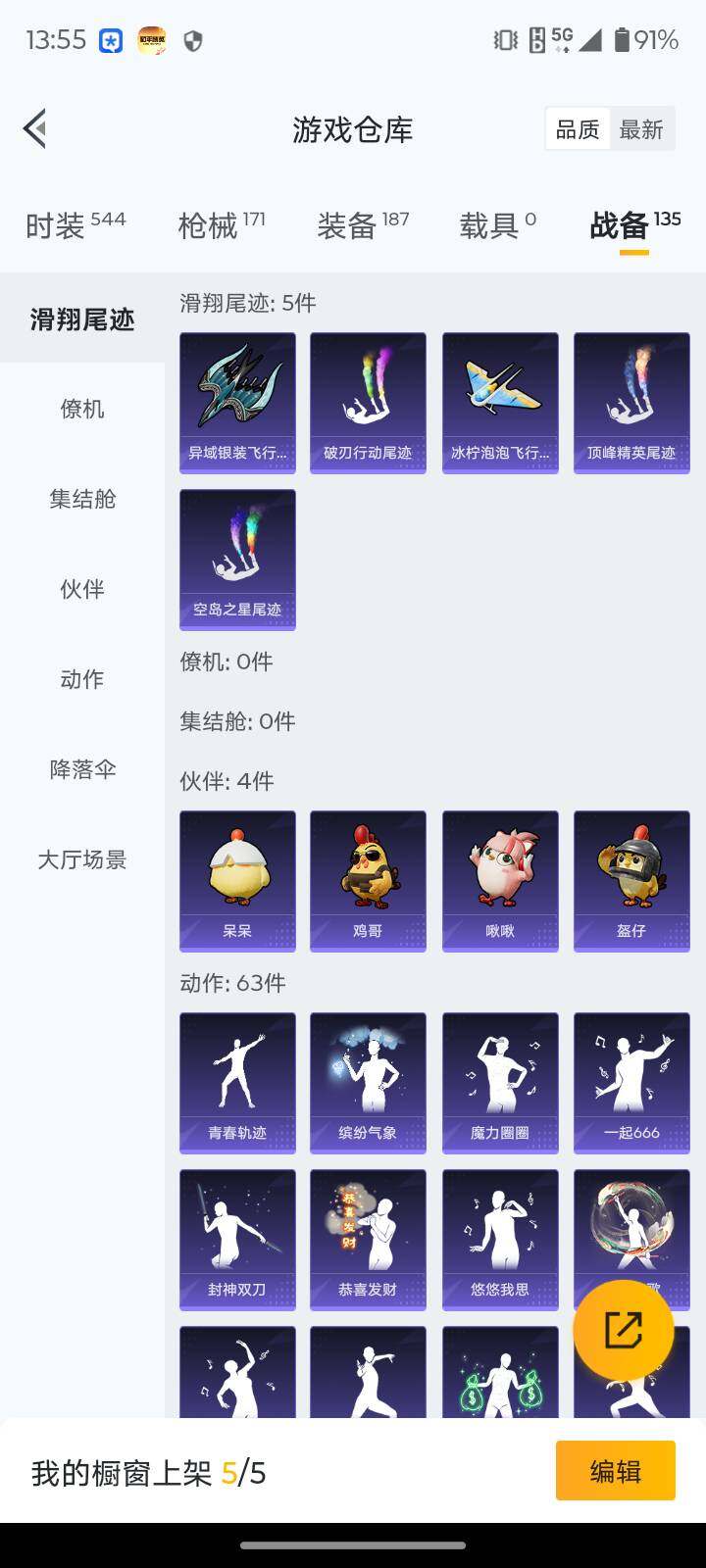Switch sorting to 最新 newest mode
This screenshot has height=1568, width=706.
tap(642, 128)
